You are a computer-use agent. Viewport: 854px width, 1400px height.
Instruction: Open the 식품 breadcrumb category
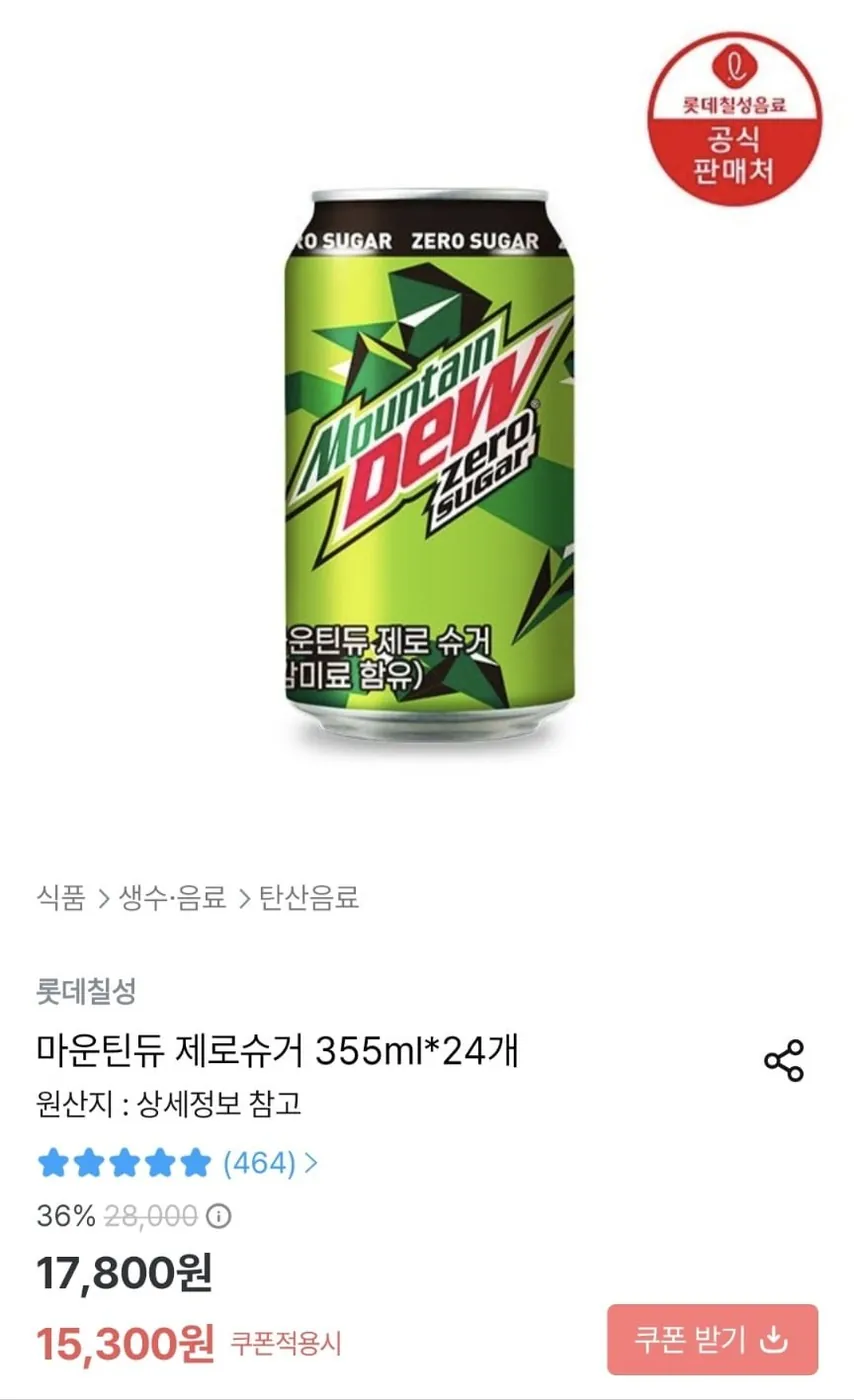62,899
